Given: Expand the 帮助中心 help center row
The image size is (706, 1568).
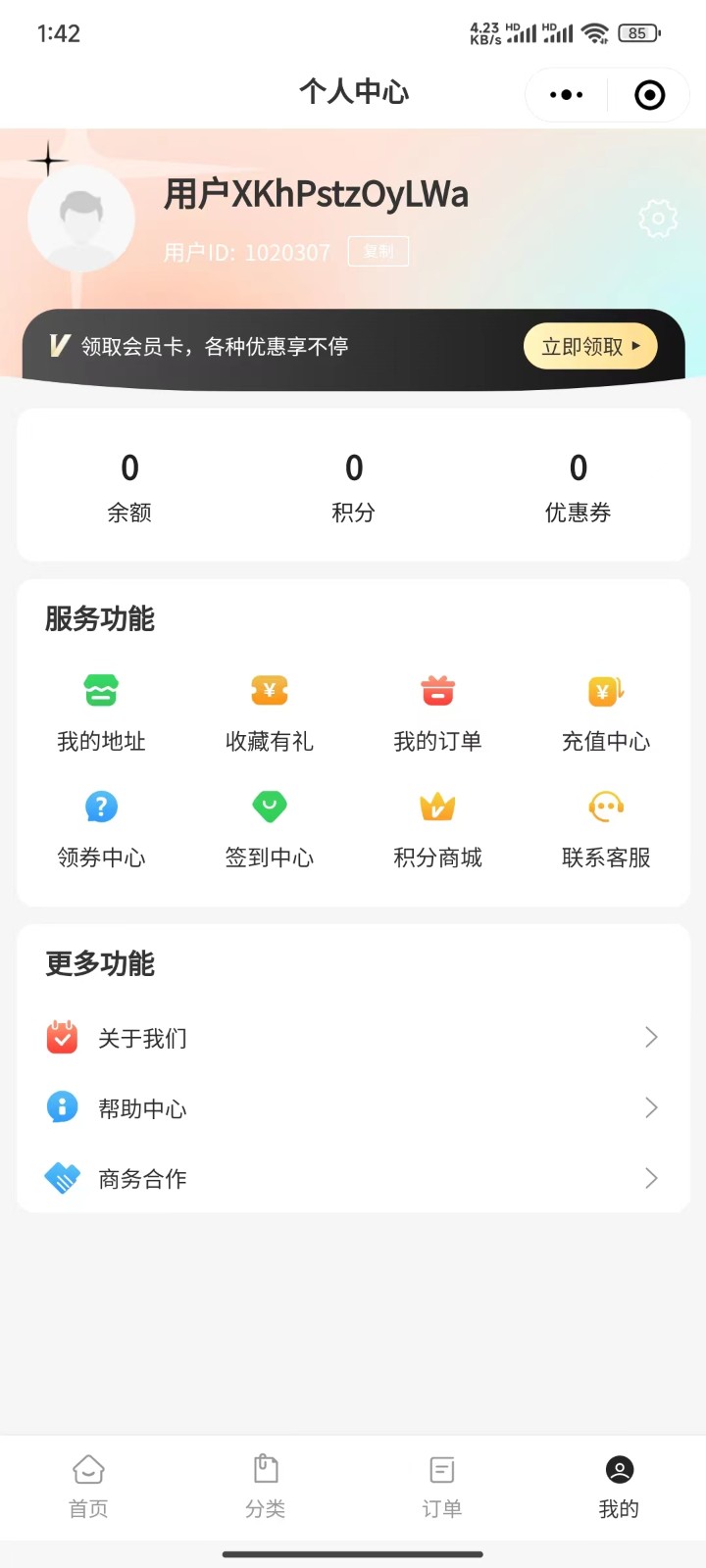Looking at the screenshot, I should (x=353, y=1107).
